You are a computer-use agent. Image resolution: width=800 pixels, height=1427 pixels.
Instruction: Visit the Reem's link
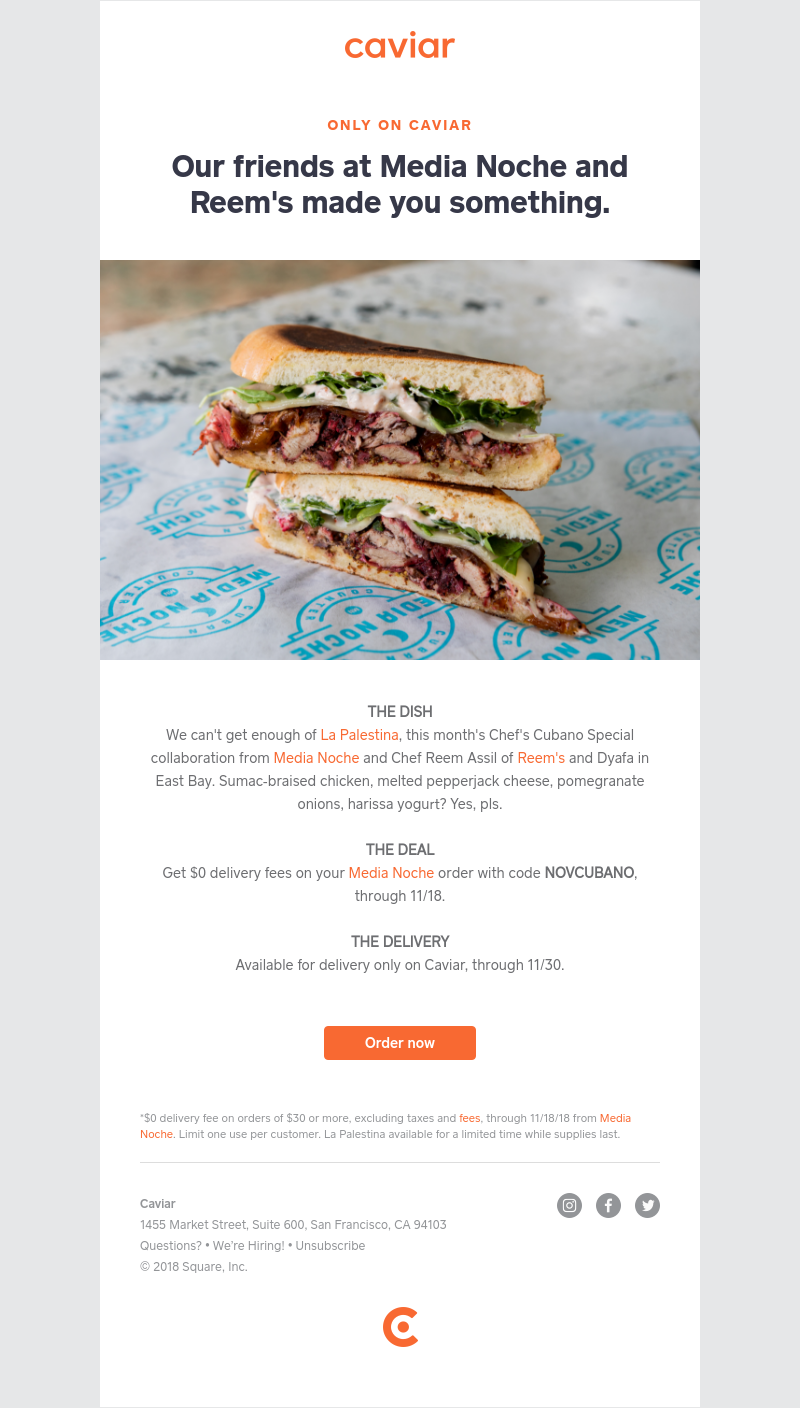click(541, 758)
